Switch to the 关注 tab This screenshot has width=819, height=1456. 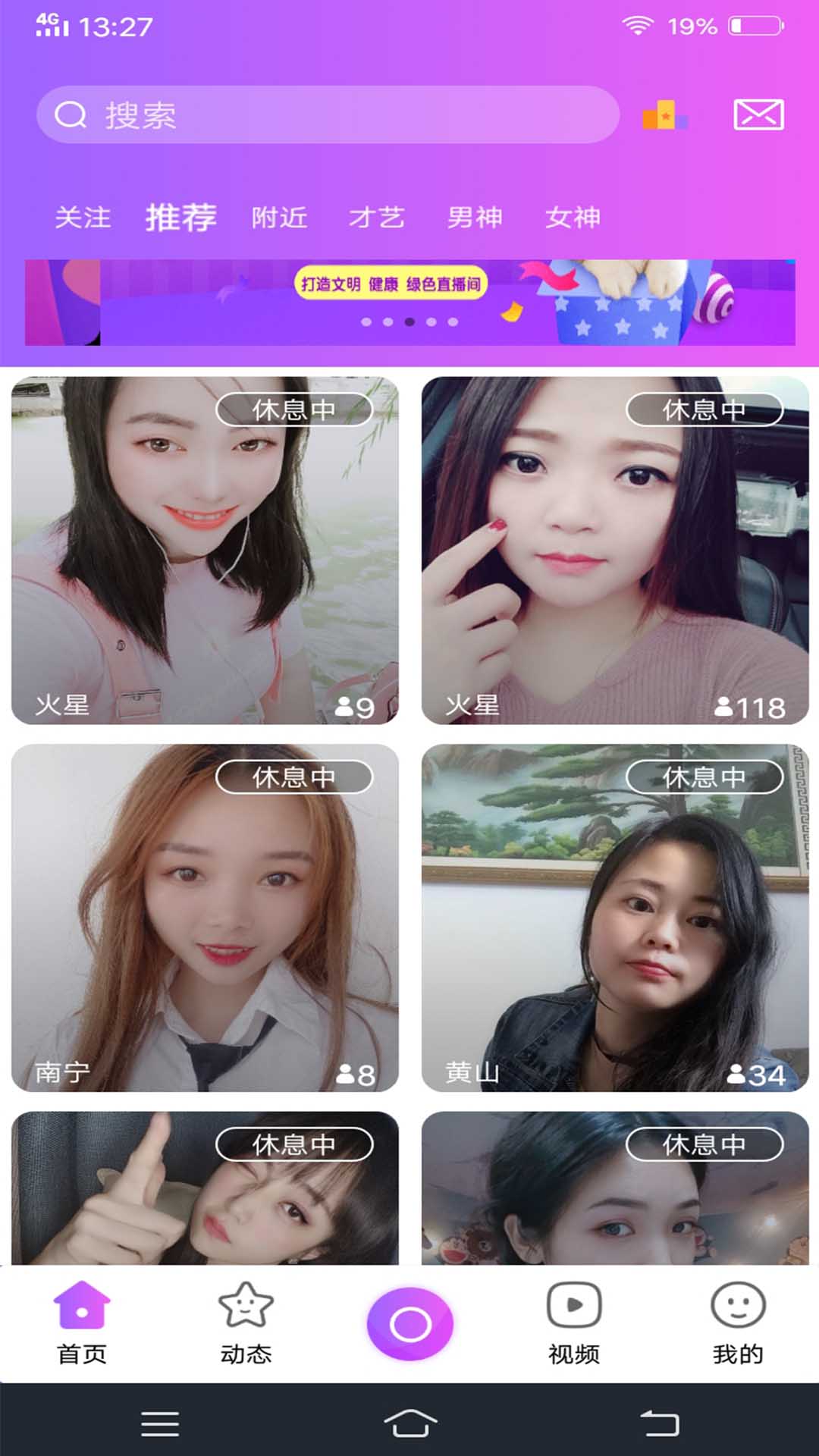click(83, 218)
